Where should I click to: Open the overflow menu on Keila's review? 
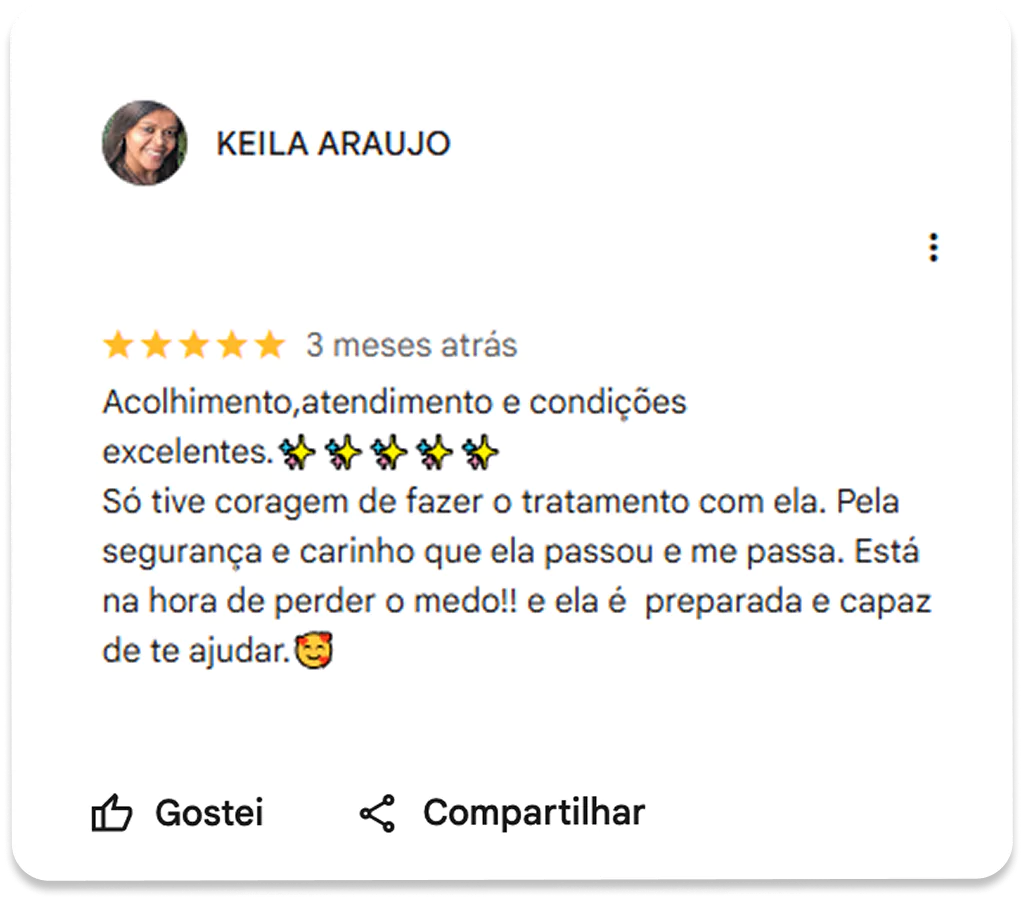pyautogui.click(x=933, y=248)
